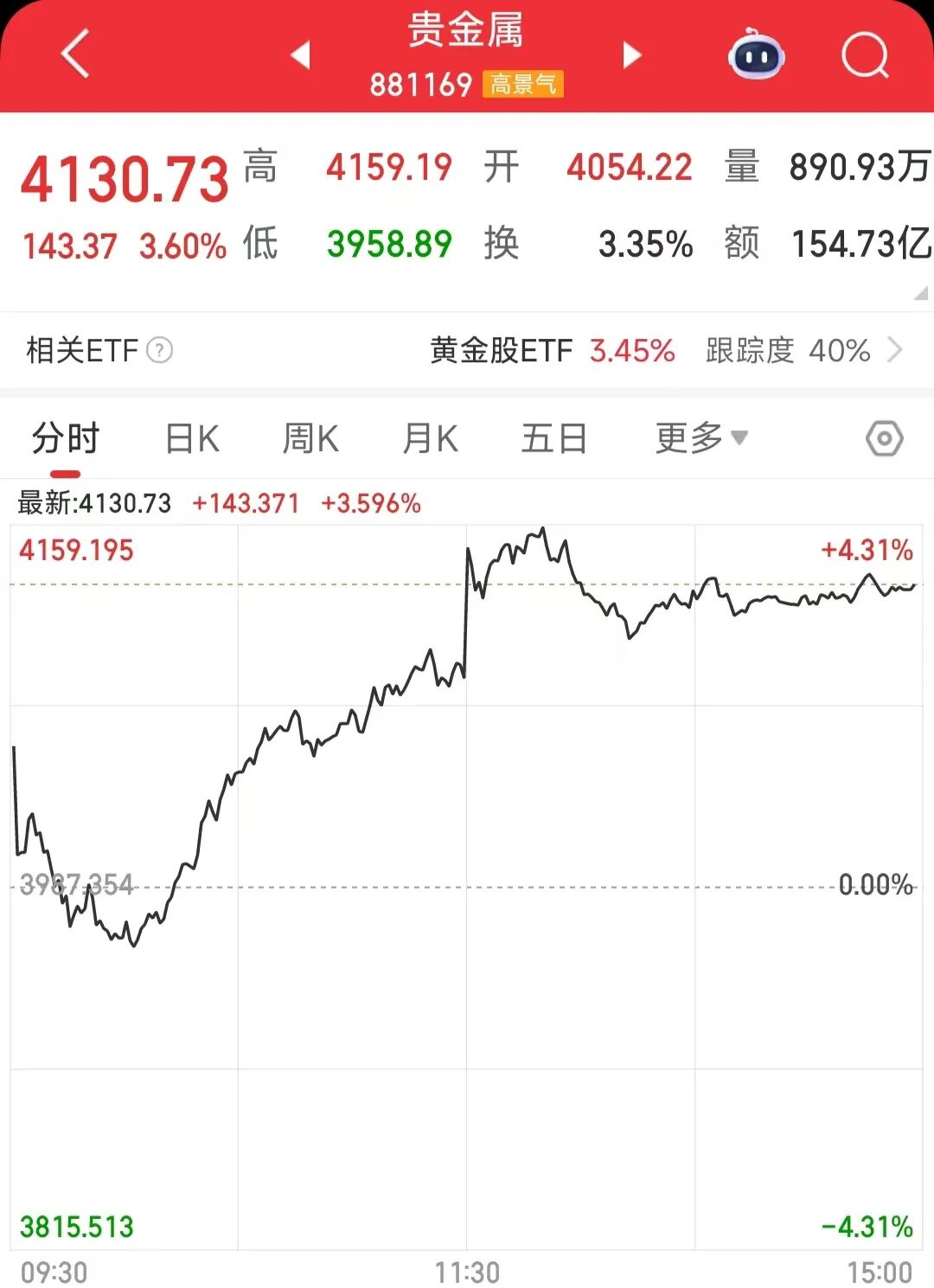Switch to the previous sector index
This screenshot has width=934, height=1288.
click(300, 55)
